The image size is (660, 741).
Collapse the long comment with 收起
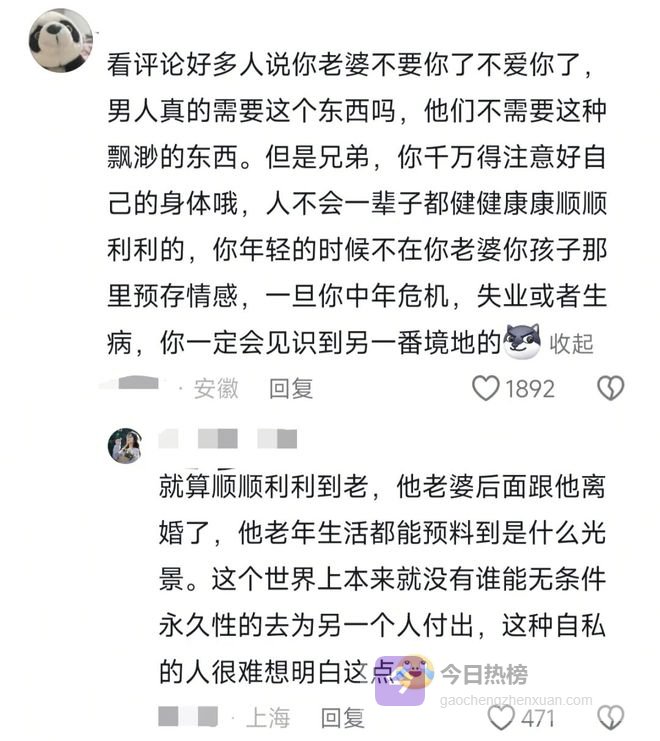(x=572, y=344)
